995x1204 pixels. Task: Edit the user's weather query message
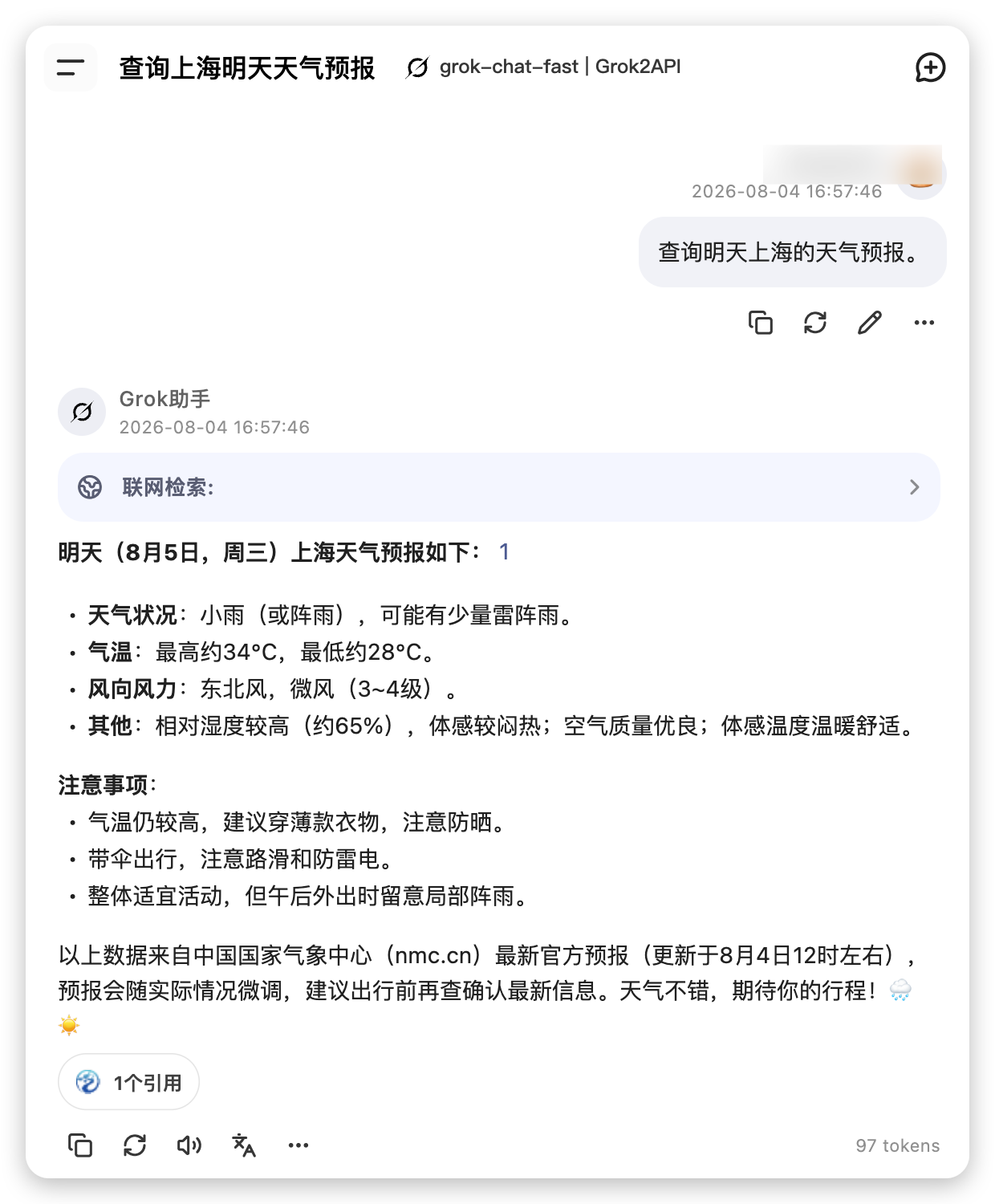tap(870, 323)
